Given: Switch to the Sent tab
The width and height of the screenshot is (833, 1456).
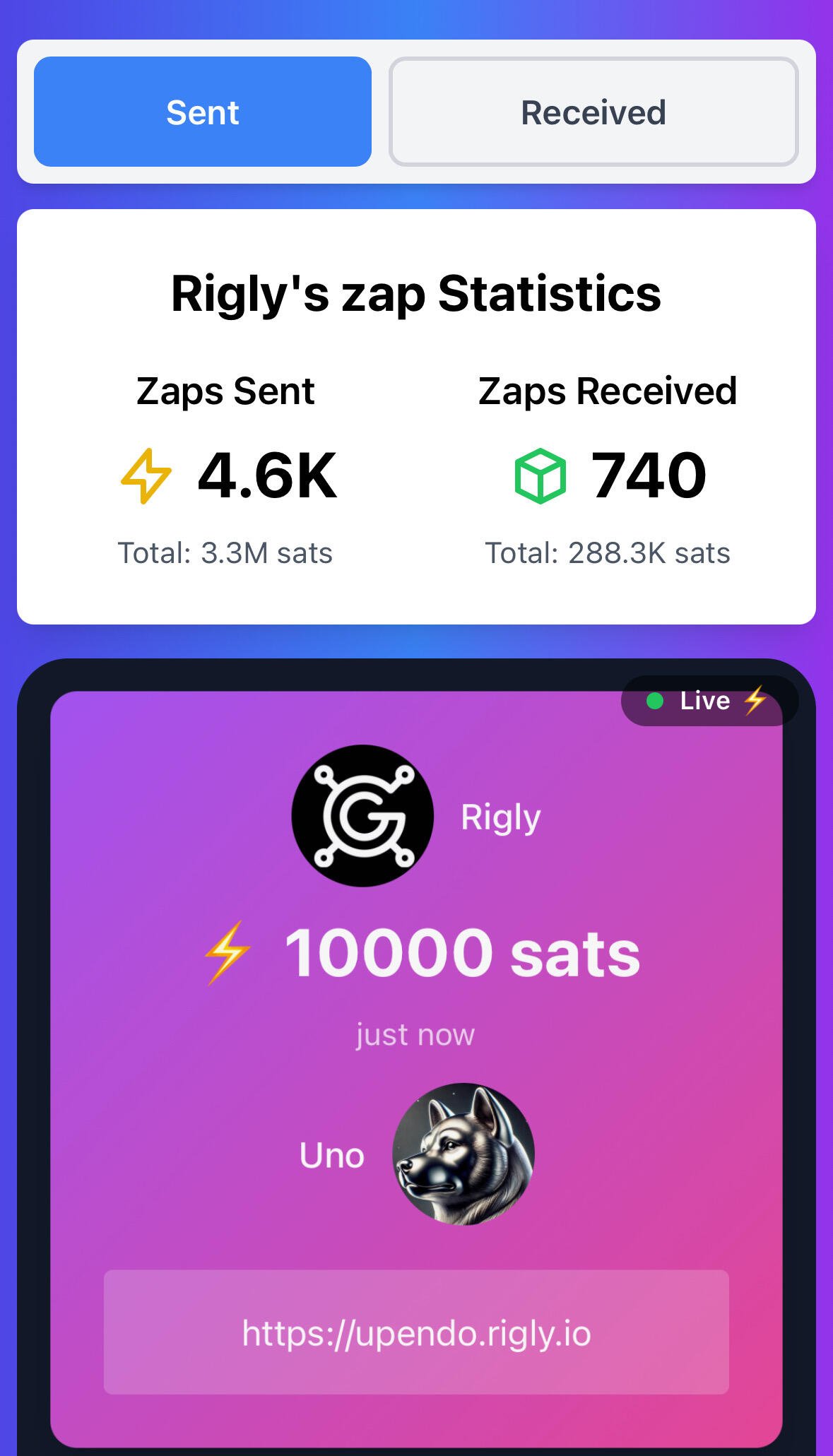Looking at the screenshot, I should click(x=203, y=112).
